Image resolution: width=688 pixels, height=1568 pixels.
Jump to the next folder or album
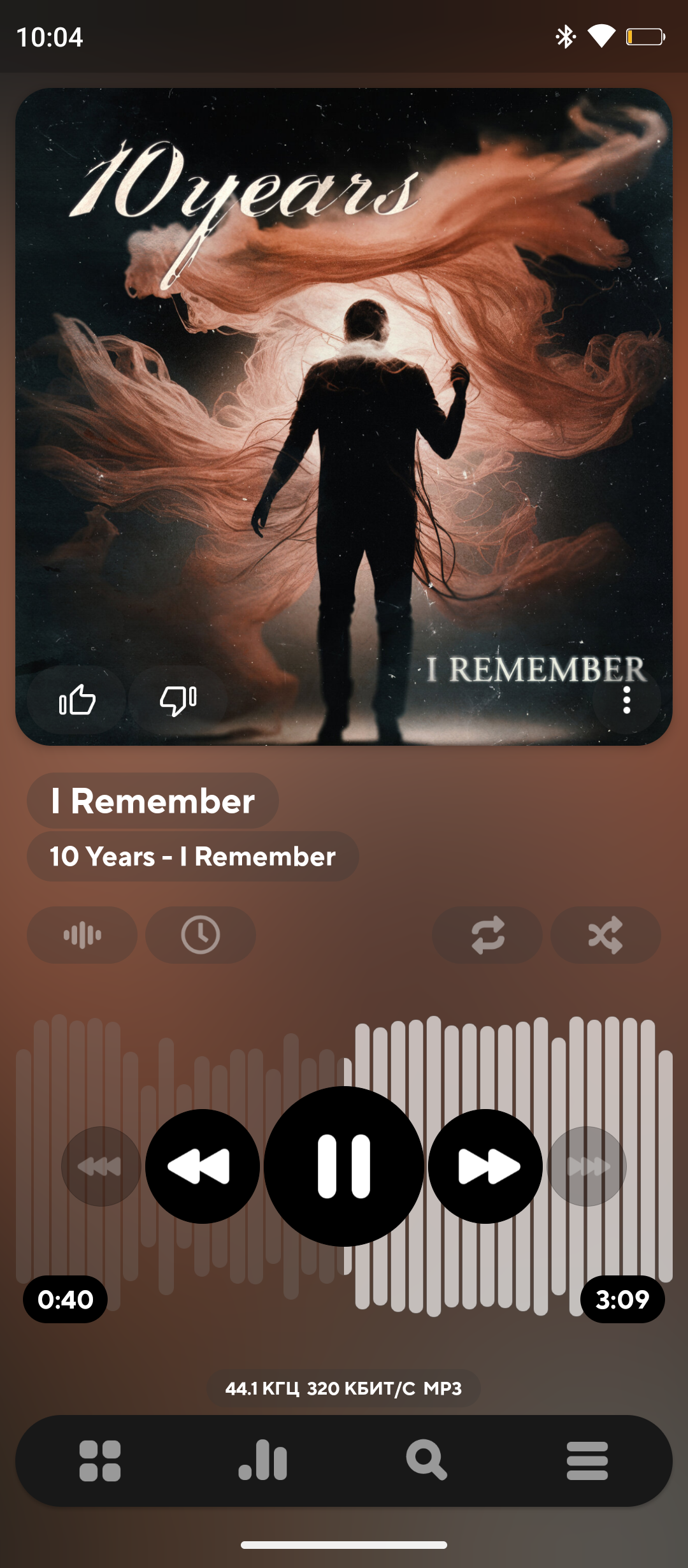click(587, 1166)
